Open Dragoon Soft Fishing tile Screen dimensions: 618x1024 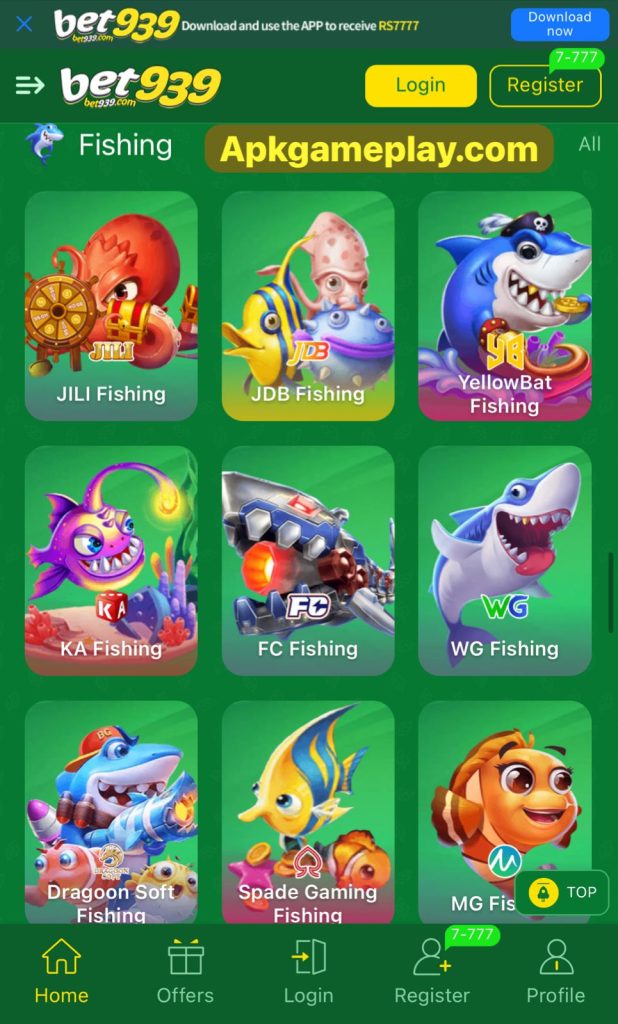point(111,810)
